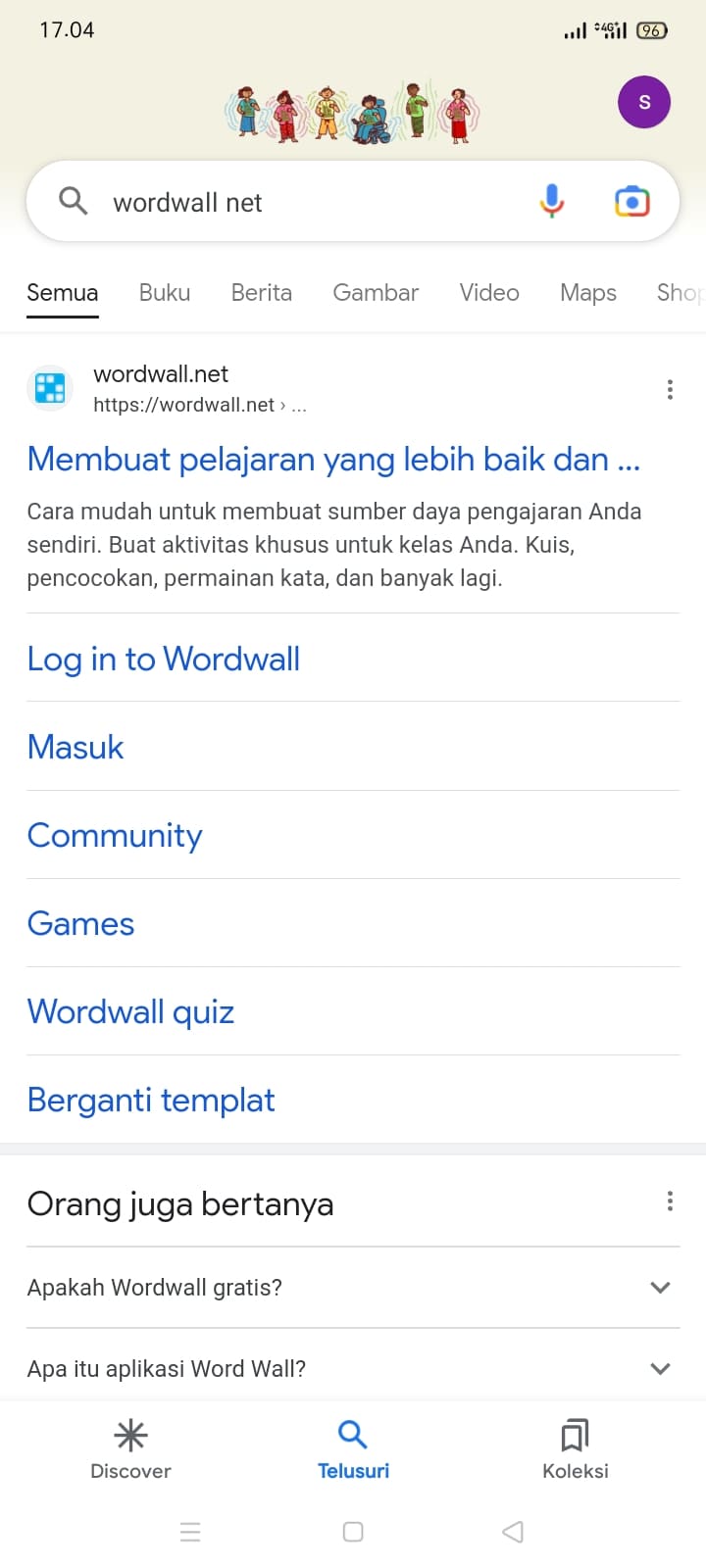Image resolution: width=706 pixels, height=1568 pixels.
Task: Open the Community sitelink
Action: tap(115, 835)
